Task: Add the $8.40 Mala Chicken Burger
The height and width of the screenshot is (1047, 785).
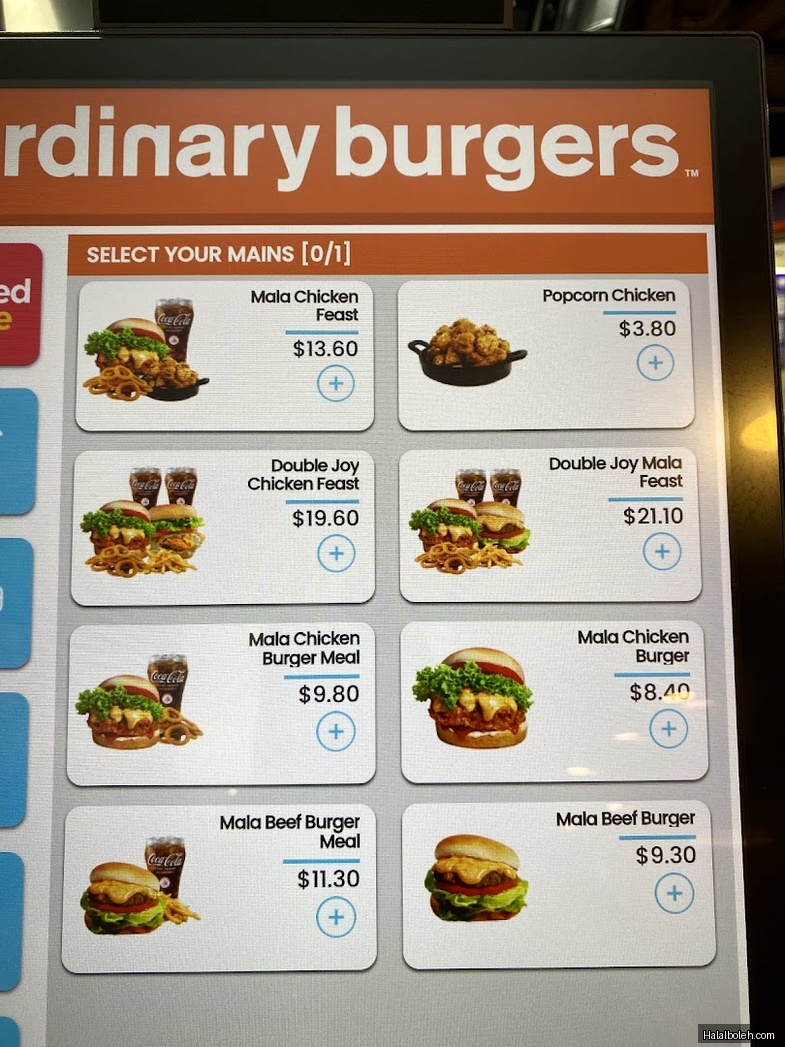Action: [668, 729]
